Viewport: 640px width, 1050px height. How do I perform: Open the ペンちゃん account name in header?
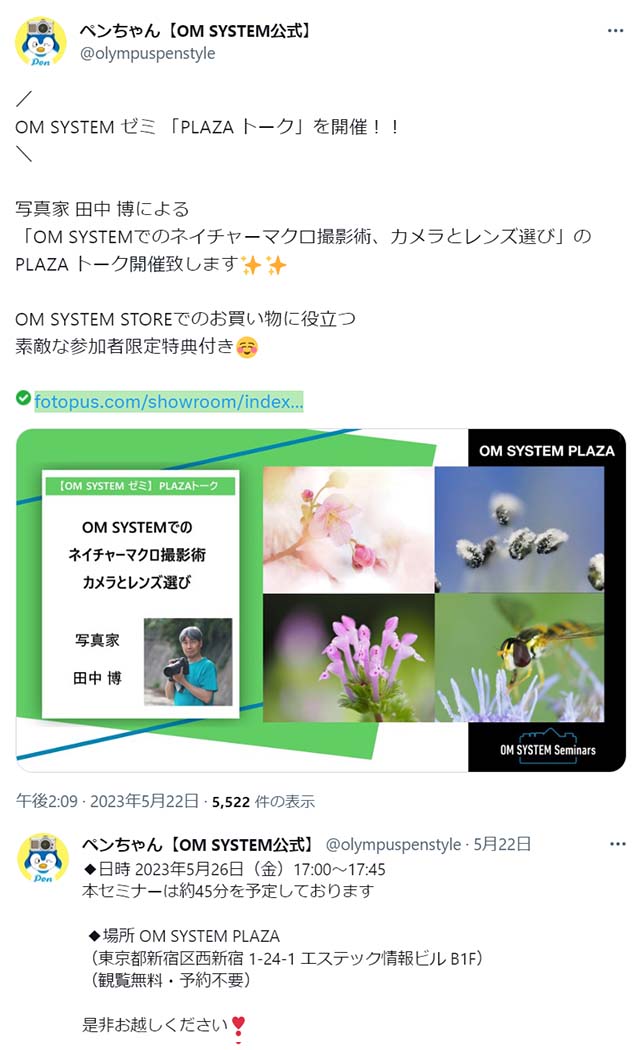tap(196, 31)
